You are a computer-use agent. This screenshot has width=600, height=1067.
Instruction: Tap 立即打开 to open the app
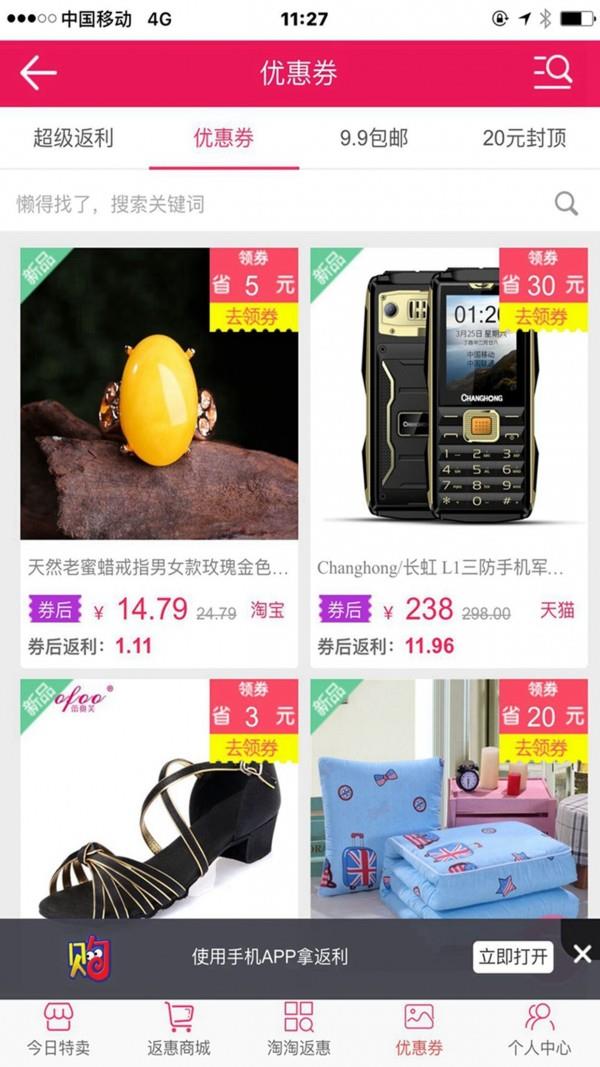513,957
